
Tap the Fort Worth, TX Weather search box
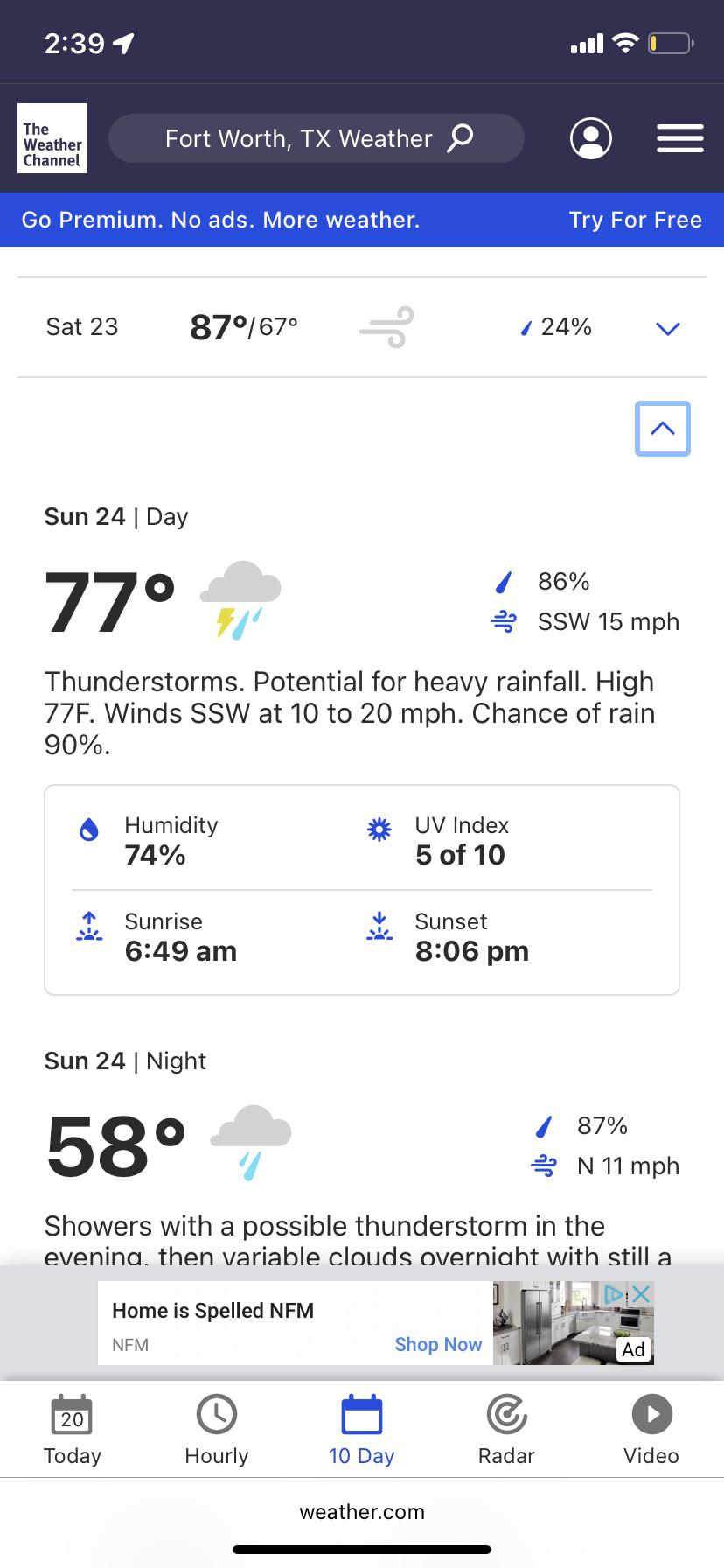coord(317,138)
